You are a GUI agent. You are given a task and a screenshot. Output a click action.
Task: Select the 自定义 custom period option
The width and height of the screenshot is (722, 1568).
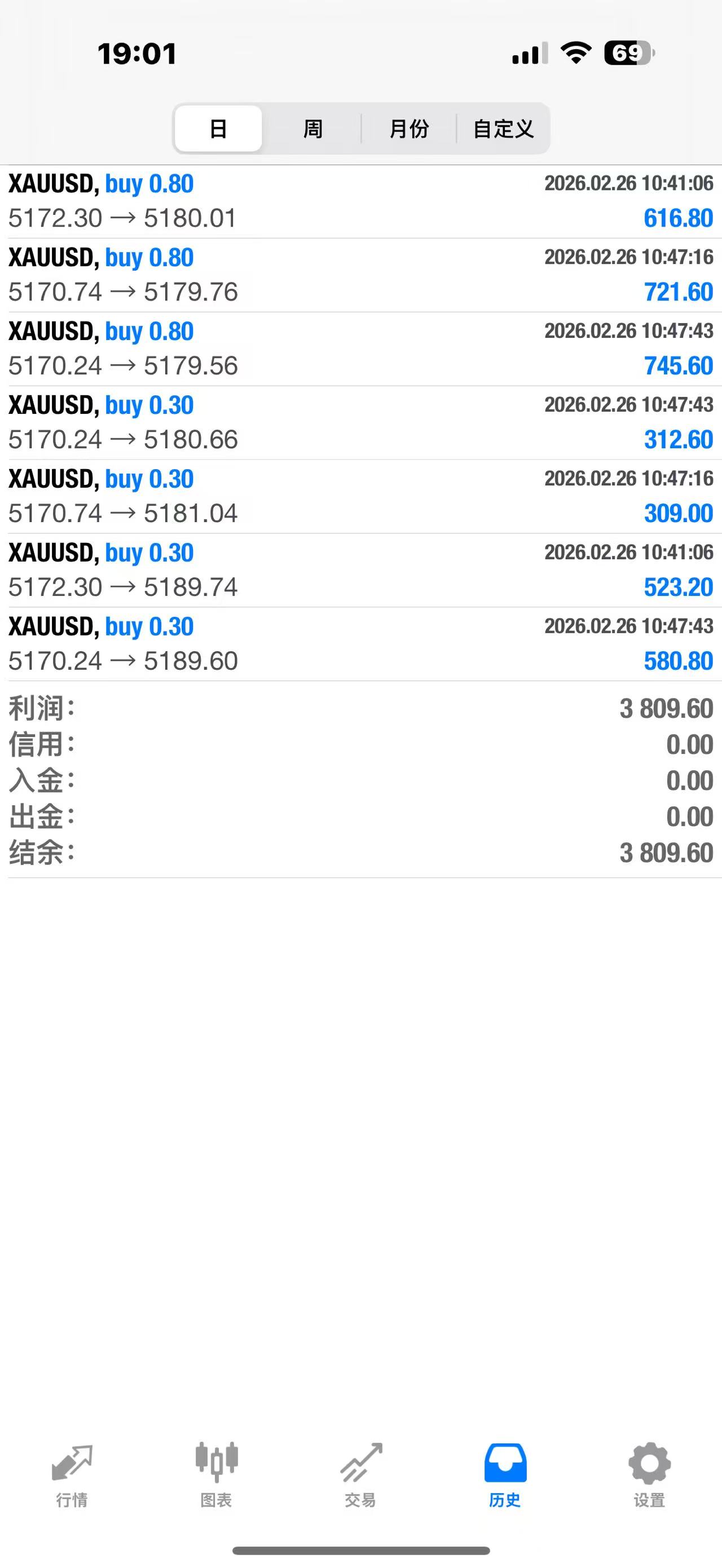504,129
